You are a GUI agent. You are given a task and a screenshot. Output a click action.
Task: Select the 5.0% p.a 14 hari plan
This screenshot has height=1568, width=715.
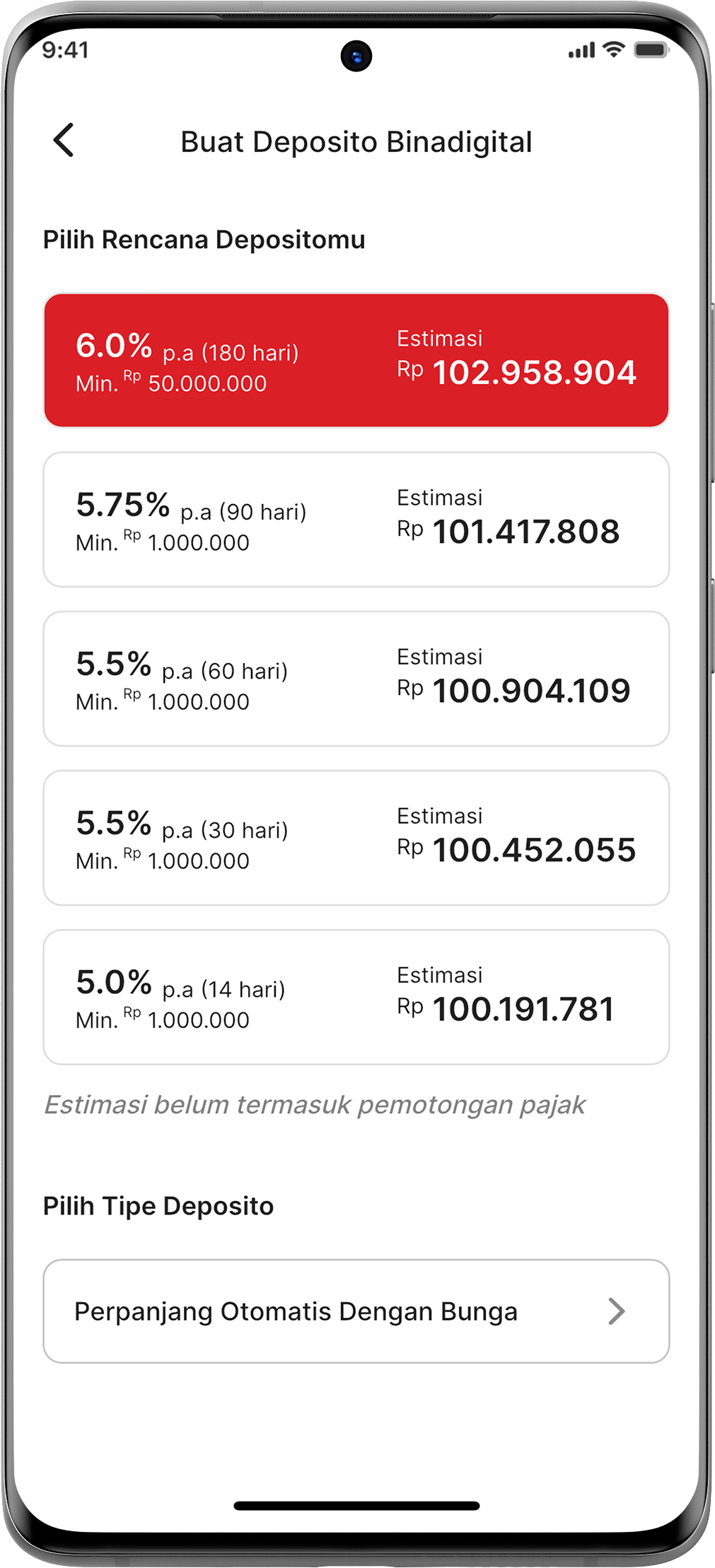pos(357,996)
